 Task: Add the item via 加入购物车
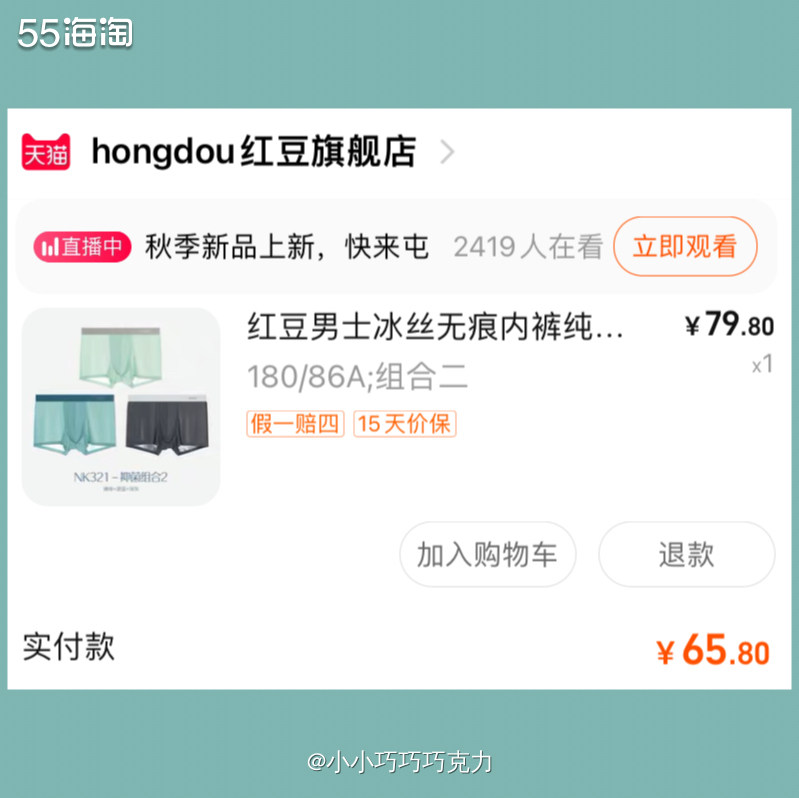(x=487, y=554)
